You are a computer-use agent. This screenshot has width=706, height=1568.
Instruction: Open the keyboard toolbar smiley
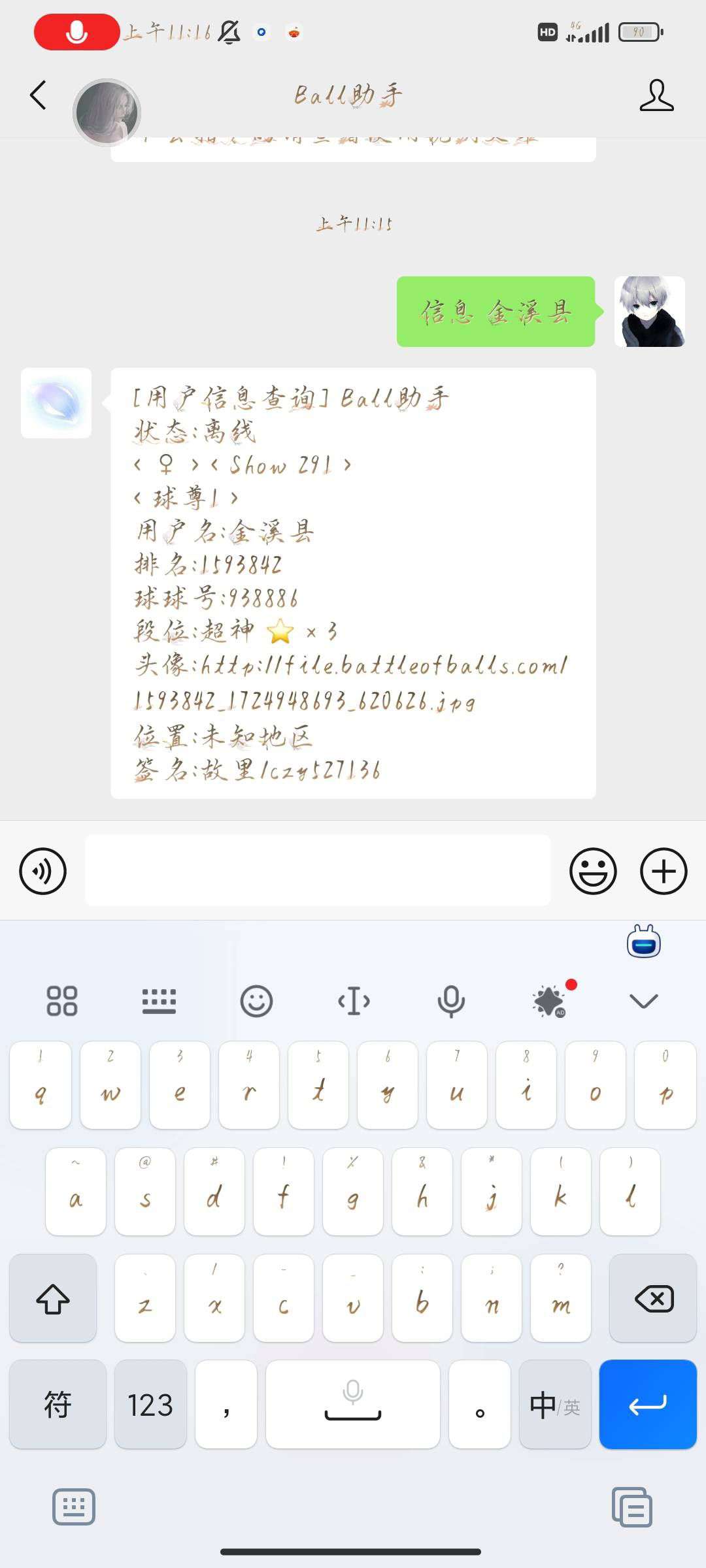256,1001
